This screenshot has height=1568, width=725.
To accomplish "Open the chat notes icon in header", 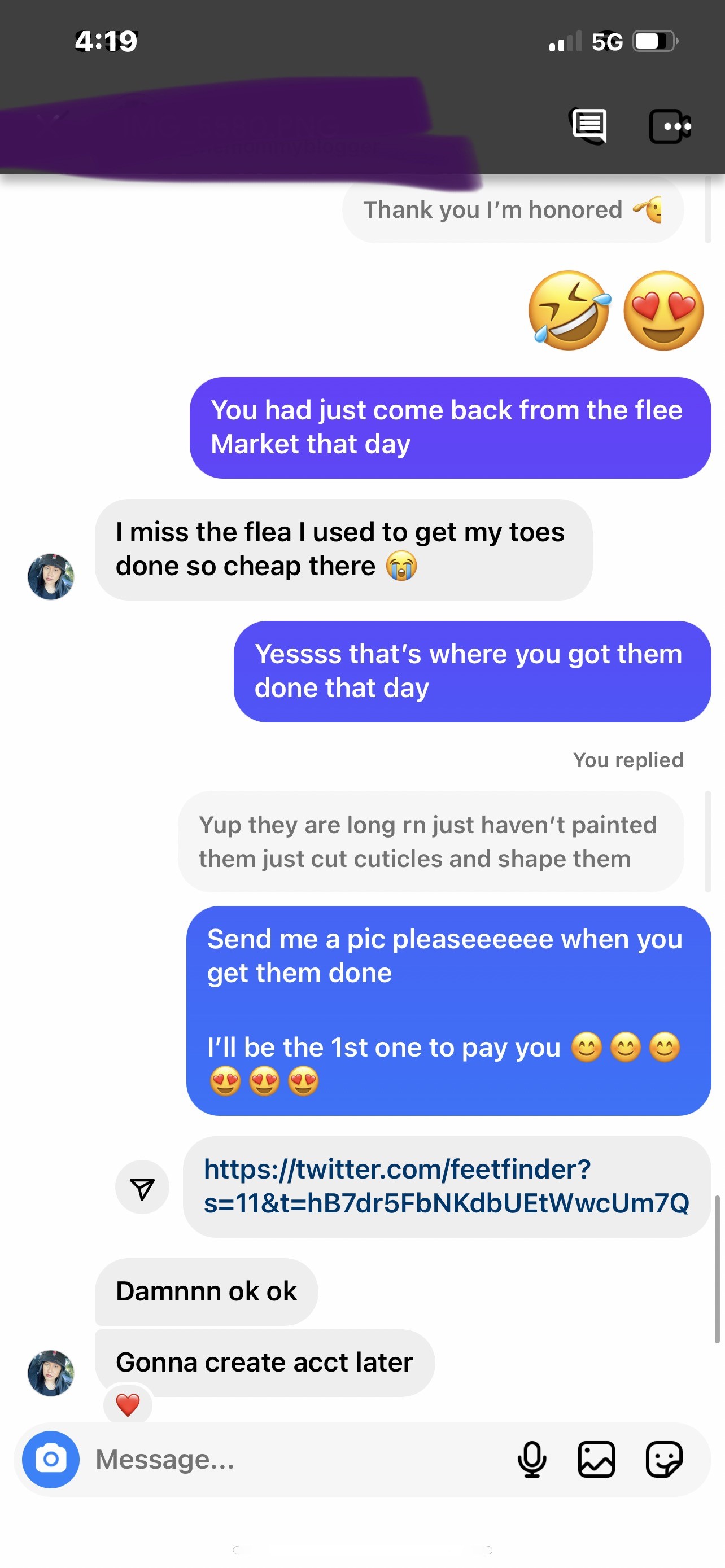I will tap(588, 126).
